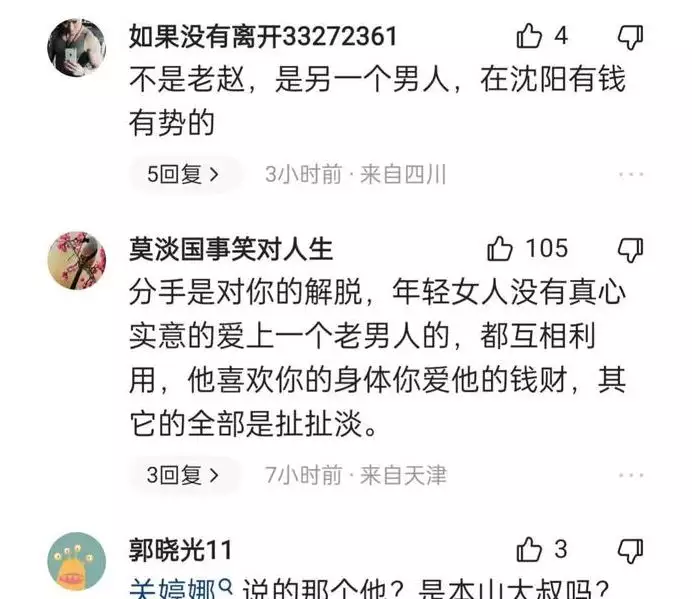Open more options for the 来自天津 comment
Screen dimensions: 692x599
coord(630,475)
